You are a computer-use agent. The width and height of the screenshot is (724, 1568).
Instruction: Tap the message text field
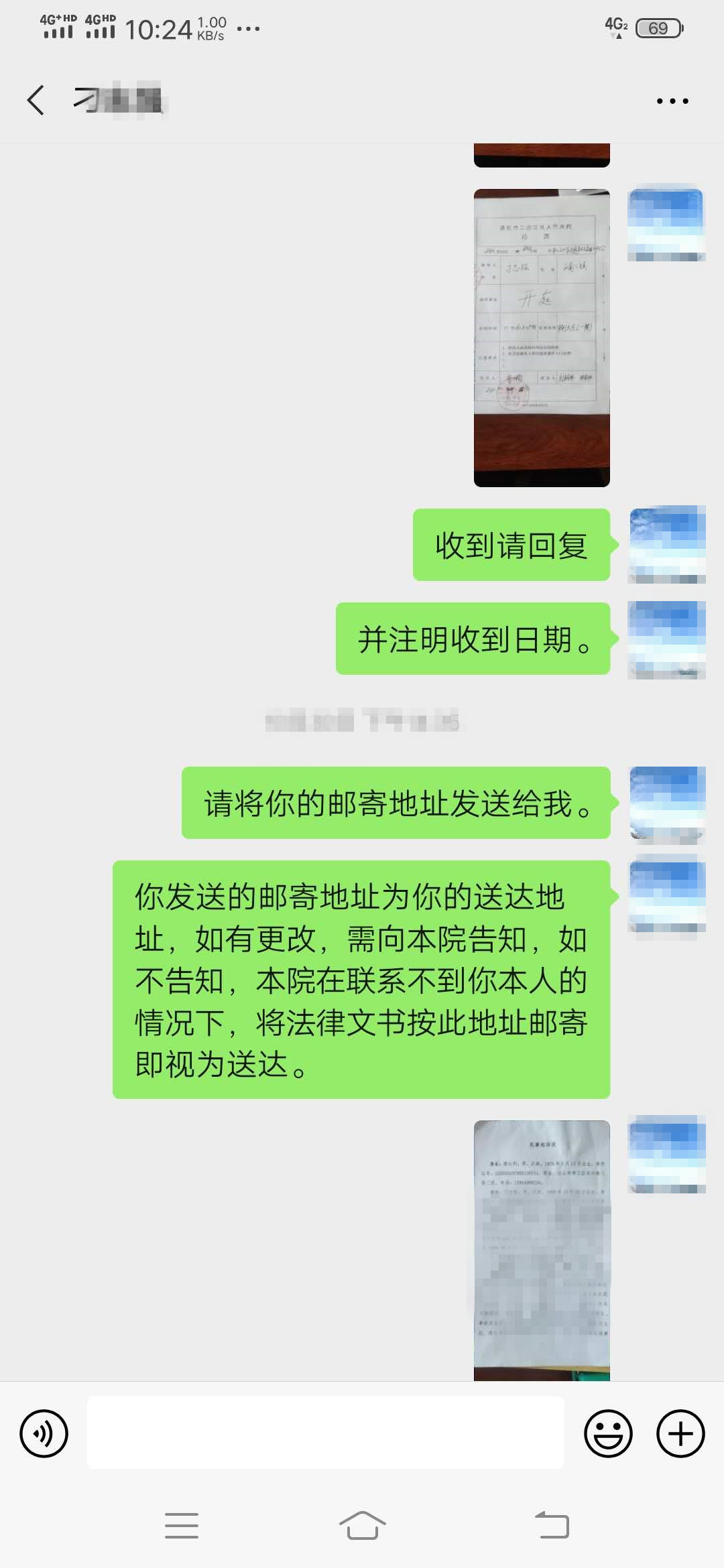click(325, 1433)
